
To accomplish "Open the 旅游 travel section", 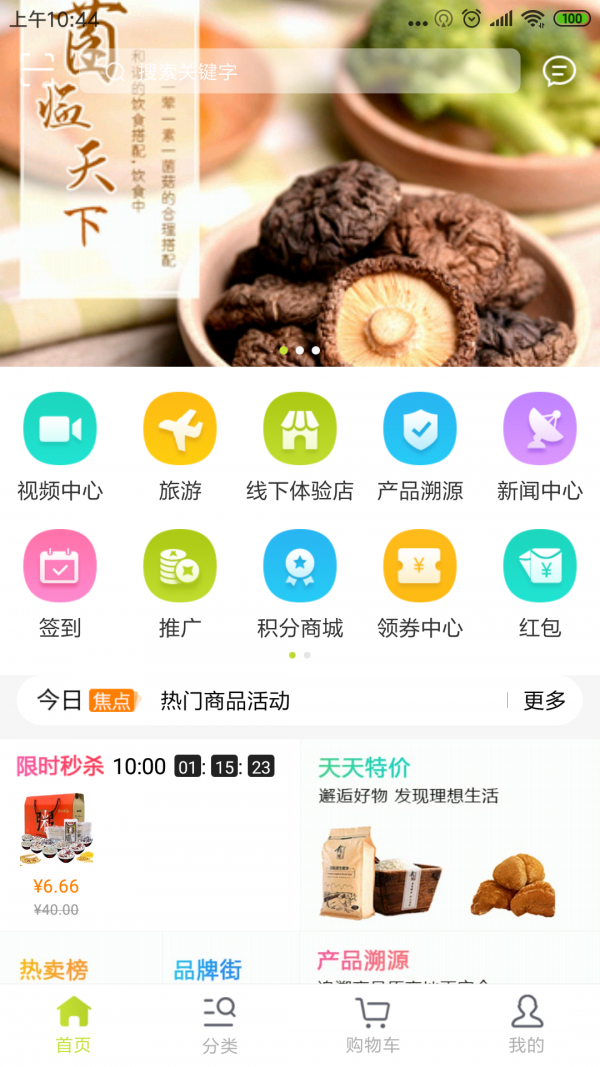I will pos(180,447).
